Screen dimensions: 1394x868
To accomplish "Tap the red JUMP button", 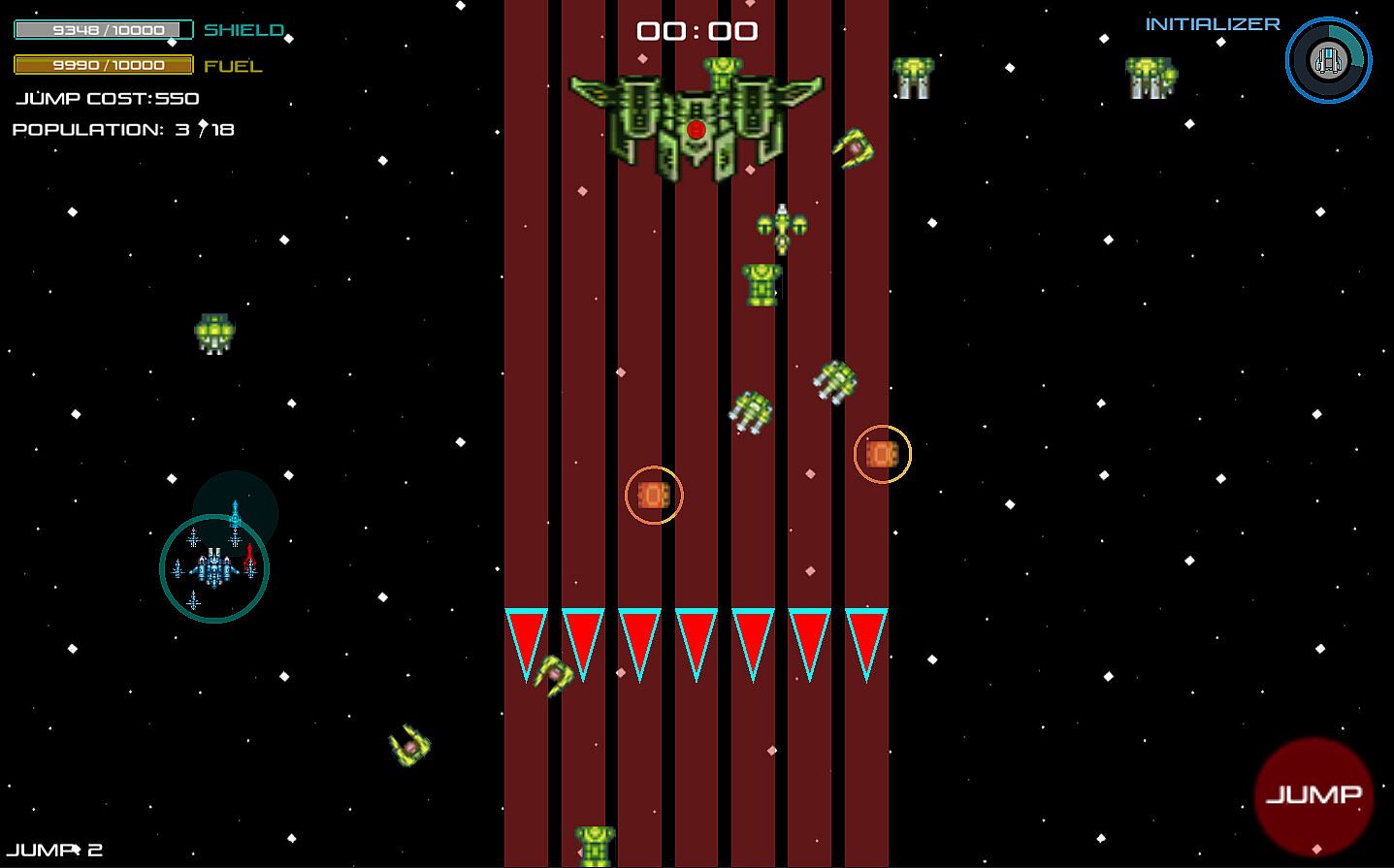I will 1313,795.
